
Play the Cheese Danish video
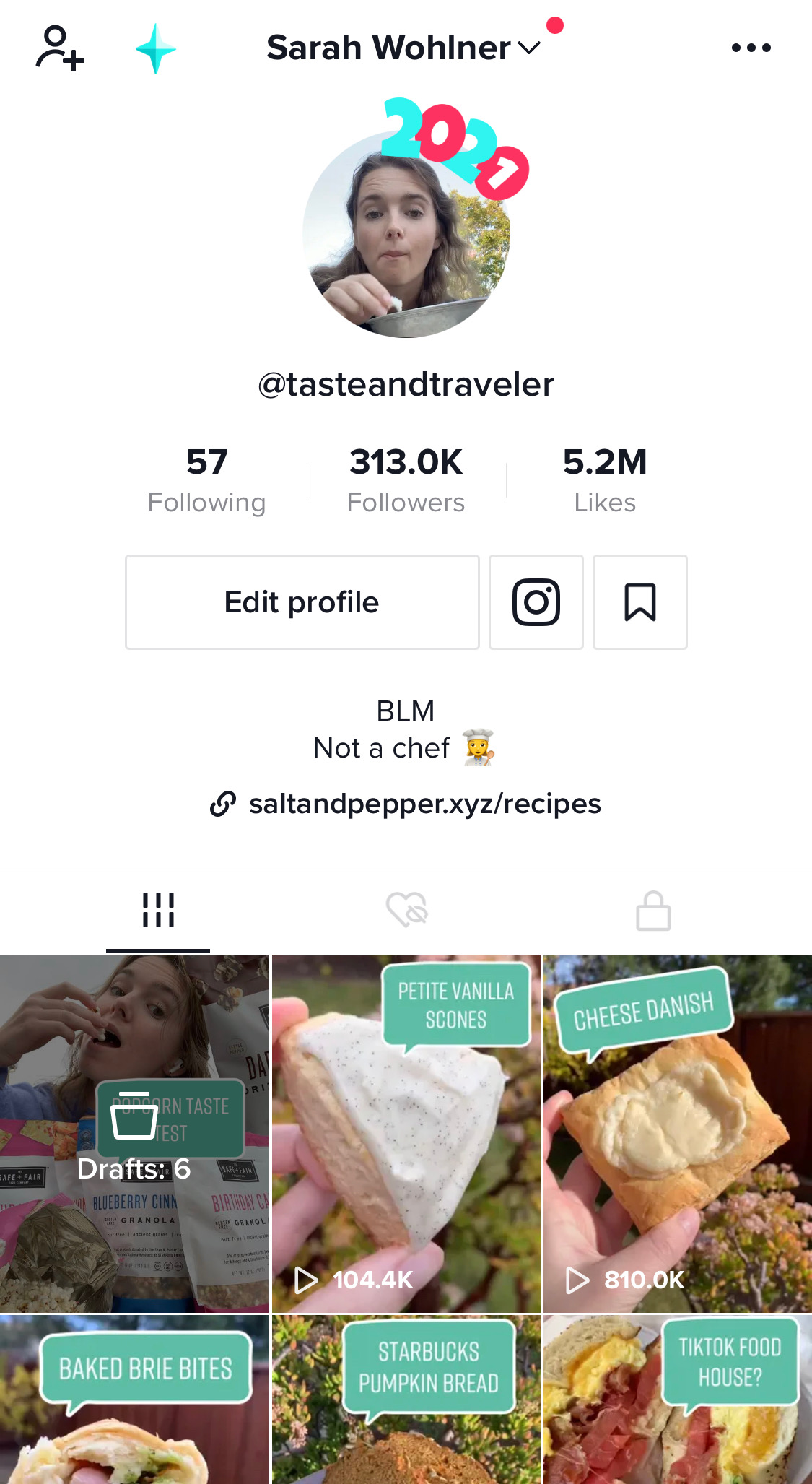pyautogui.click(x=677, y=1134)
